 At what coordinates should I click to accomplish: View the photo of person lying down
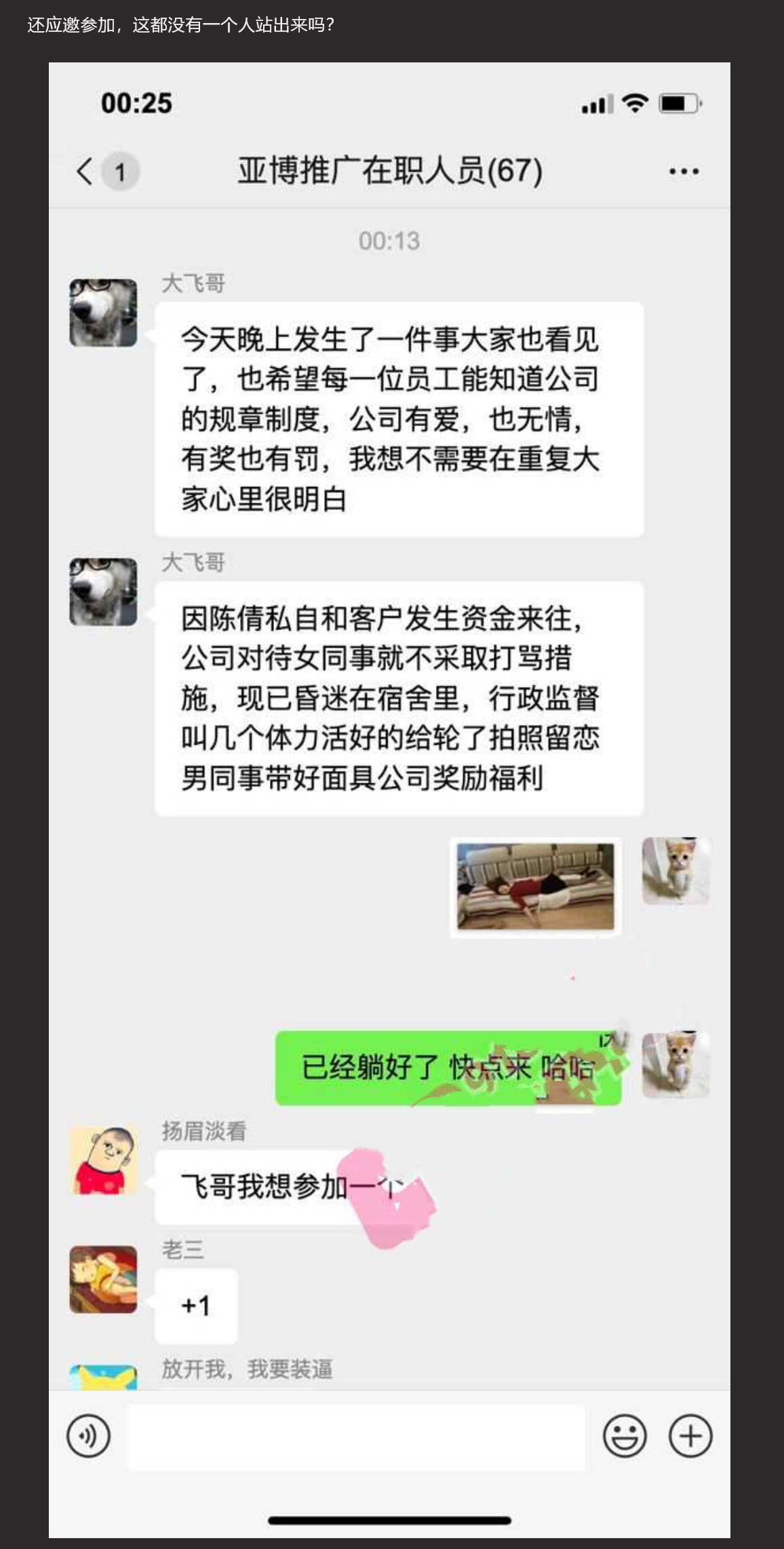[x=535, y=885]
